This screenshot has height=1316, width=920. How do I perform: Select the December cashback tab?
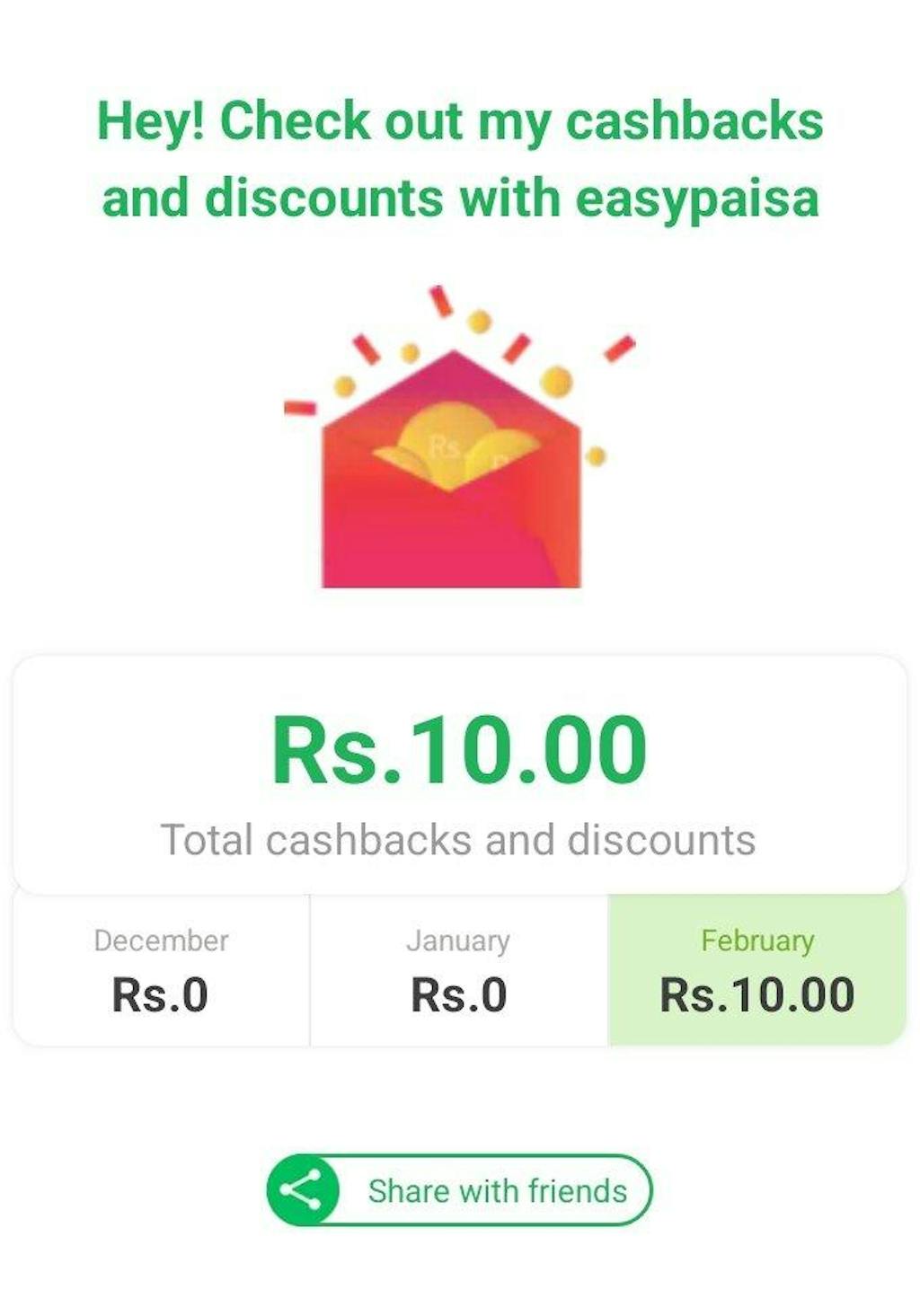[x=161, y=970]
